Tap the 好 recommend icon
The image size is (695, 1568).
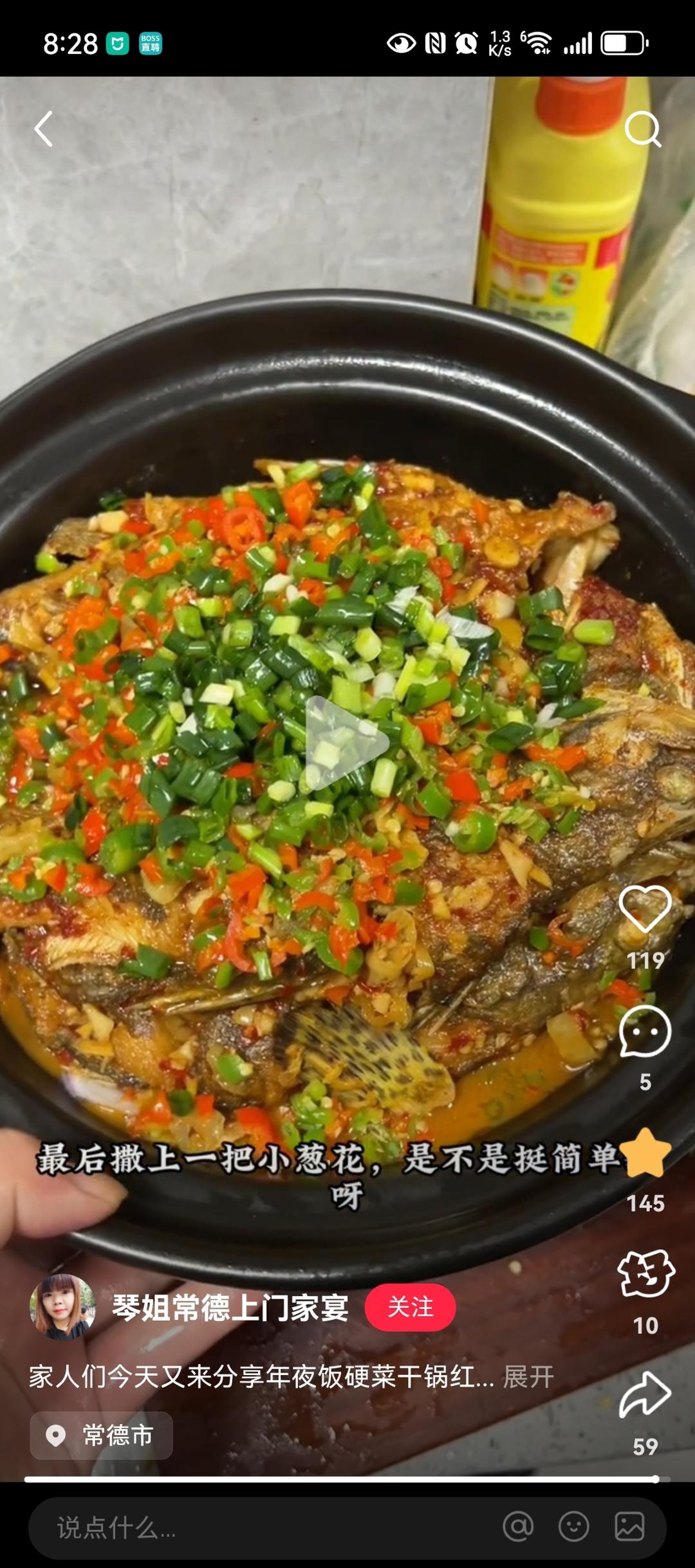[645, 1274]
